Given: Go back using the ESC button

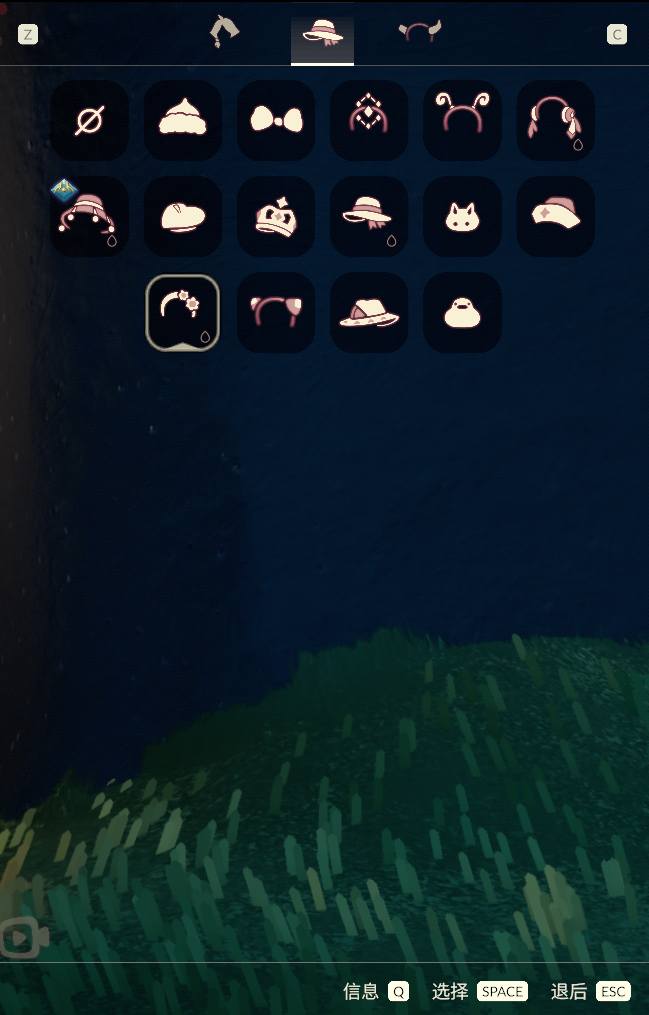Looking at the screenshot, I should pyautogui.click(x=613, y=992).
